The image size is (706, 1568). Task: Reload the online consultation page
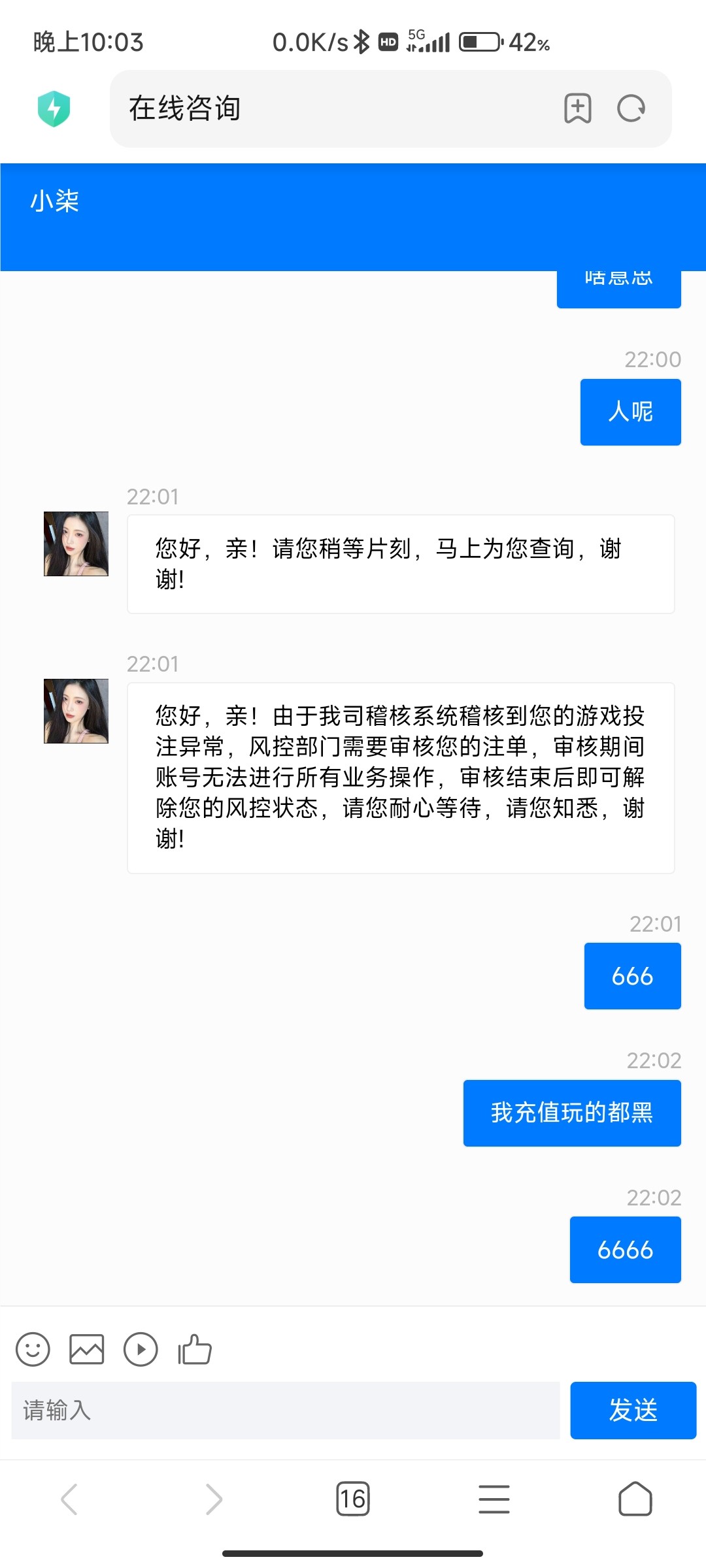click(x=631, y=108)
